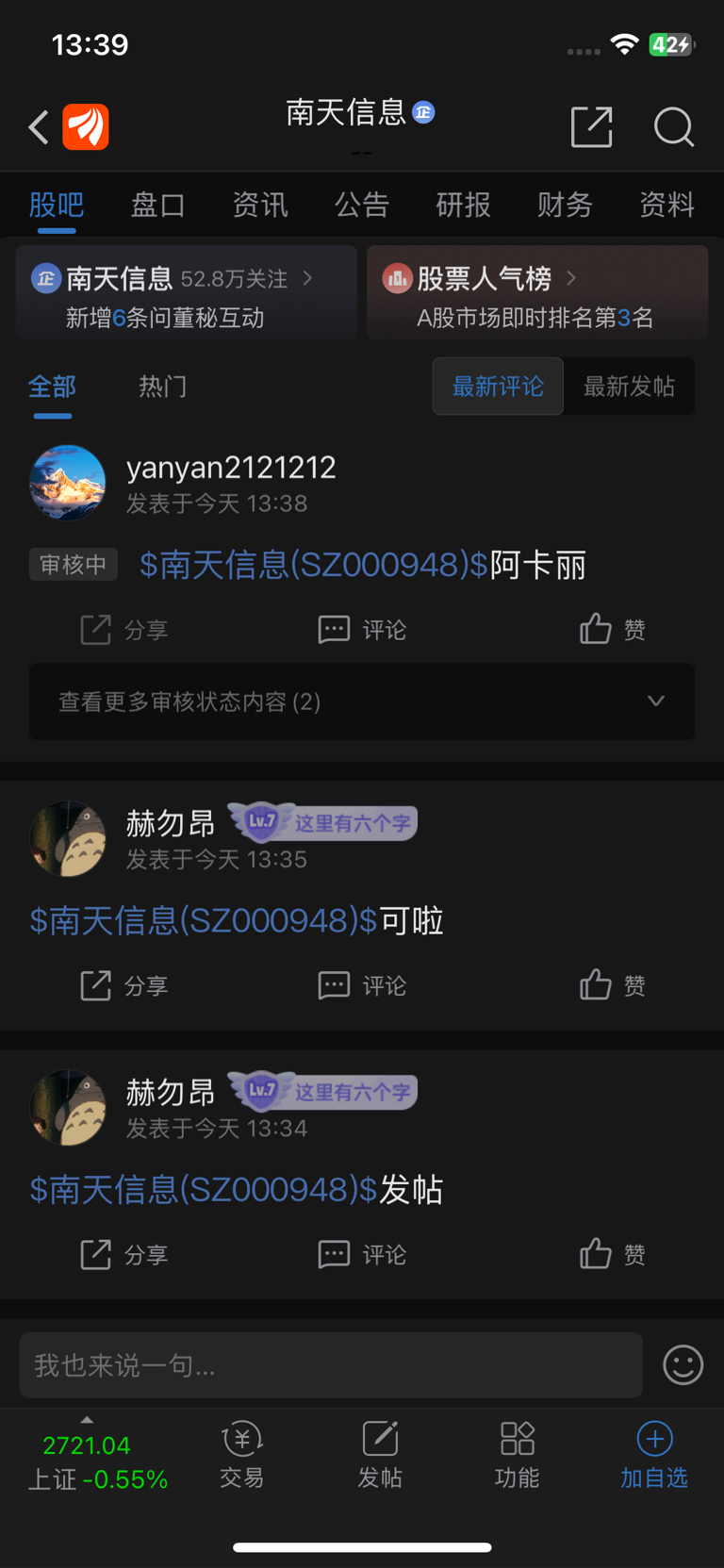The width and height of the screenshot is (724, 1568).
Task: View the 财务 tab
Action: [x=565, y=205]
